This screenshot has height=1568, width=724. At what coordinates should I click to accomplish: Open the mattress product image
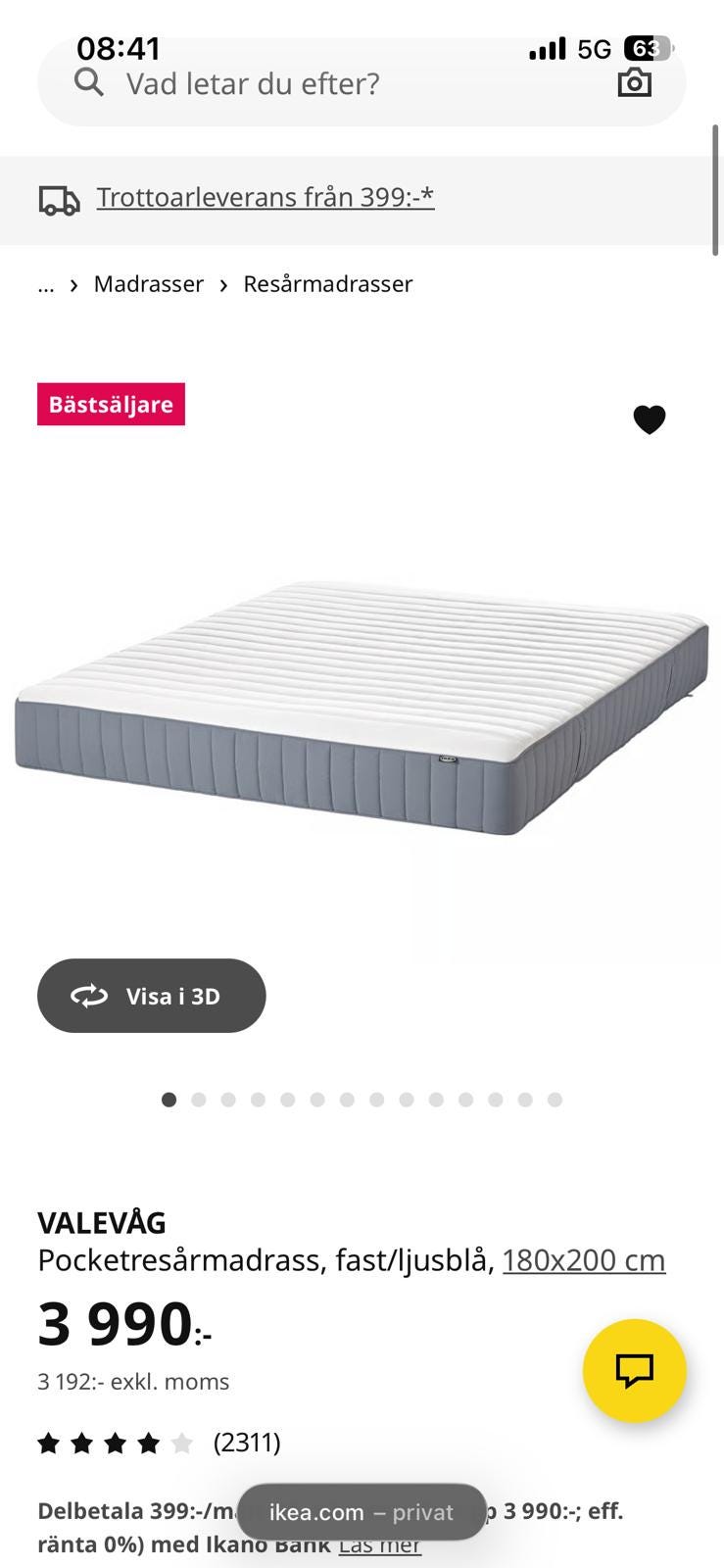[x=362, y=708]
